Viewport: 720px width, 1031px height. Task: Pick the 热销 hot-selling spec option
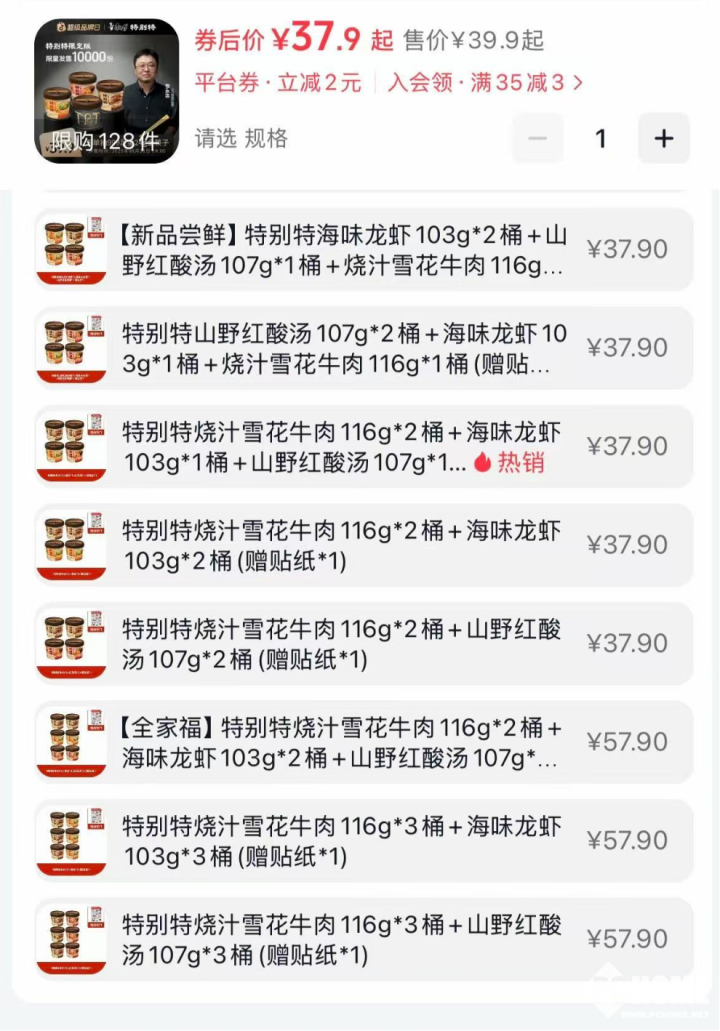[x=364, y=446]
